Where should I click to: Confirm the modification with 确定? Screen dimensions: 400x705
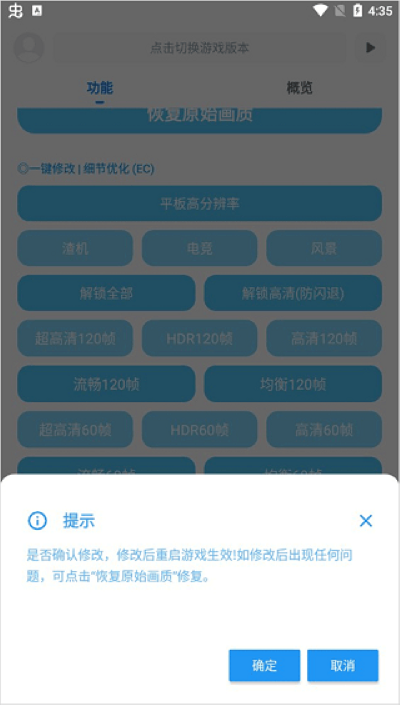click(264, 665)
